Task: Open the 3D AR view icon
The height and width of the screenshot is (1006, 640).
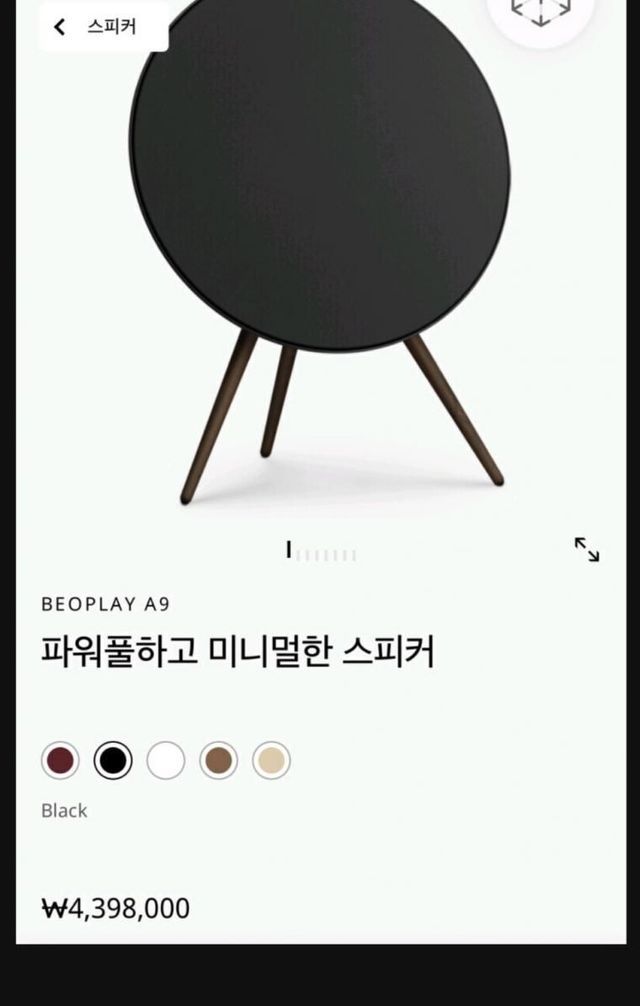Action: (x=540, y=10)
